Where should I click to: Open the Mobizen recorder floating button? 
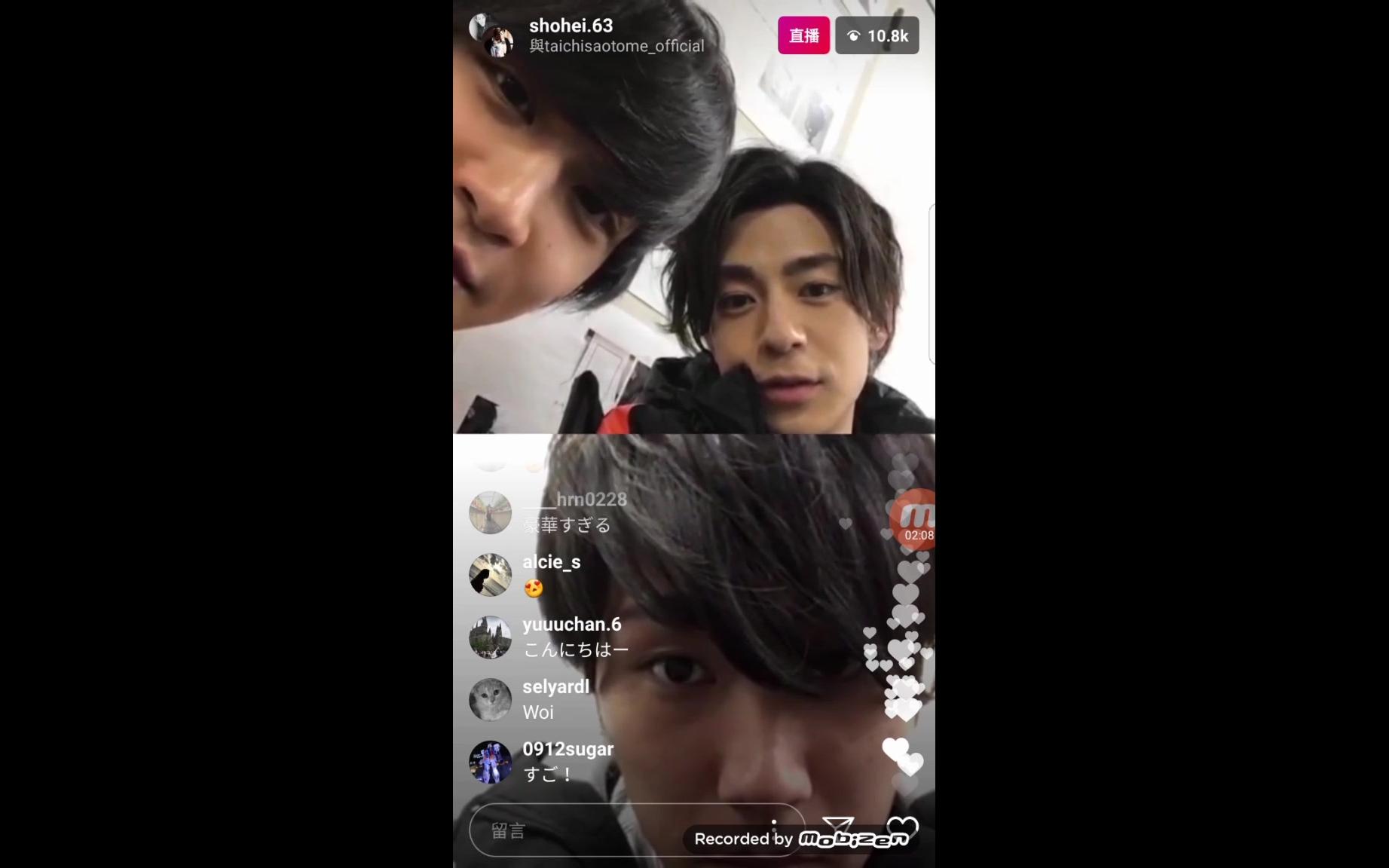(915, 518)
